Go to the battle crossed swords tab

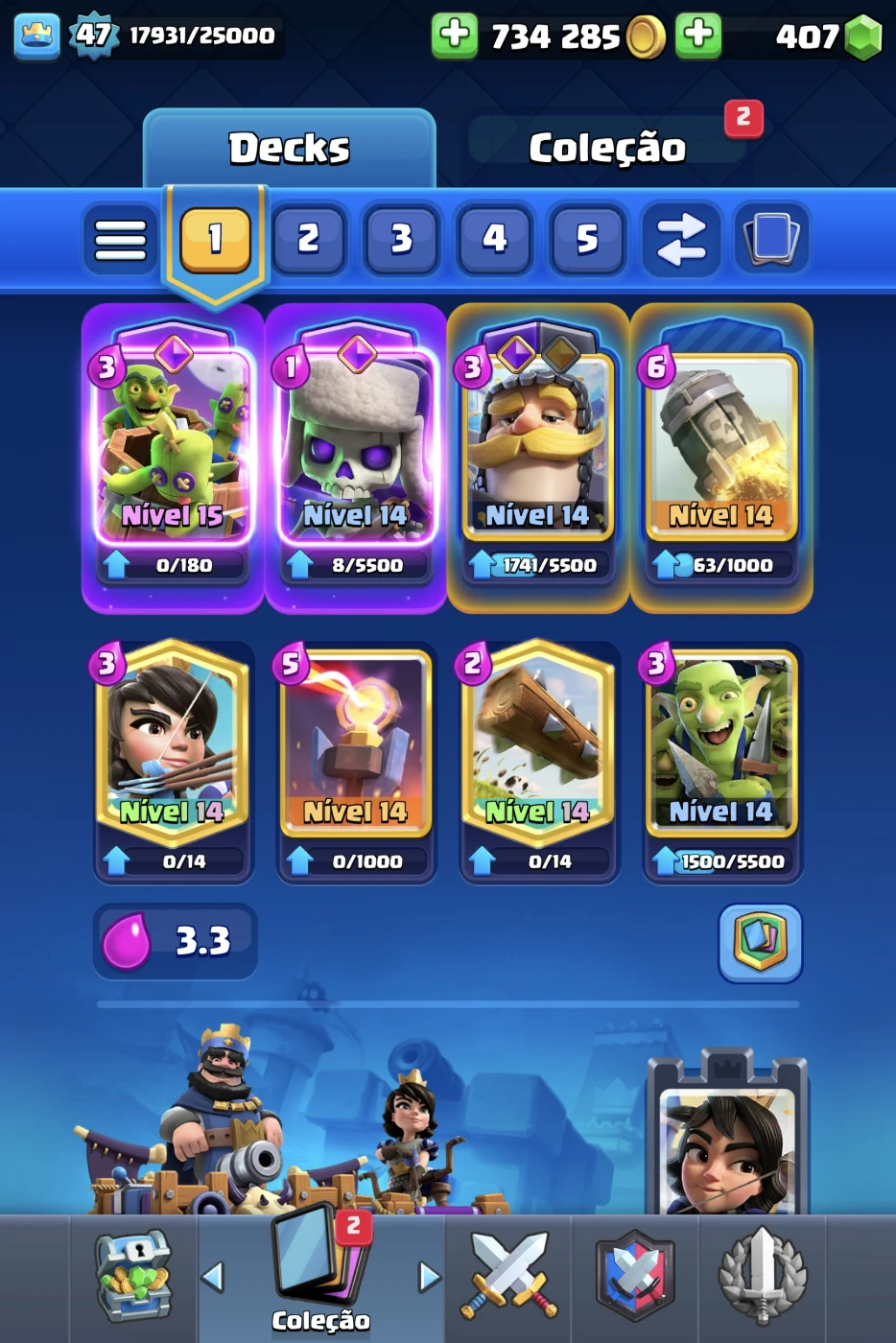[x=509, y=1278]
